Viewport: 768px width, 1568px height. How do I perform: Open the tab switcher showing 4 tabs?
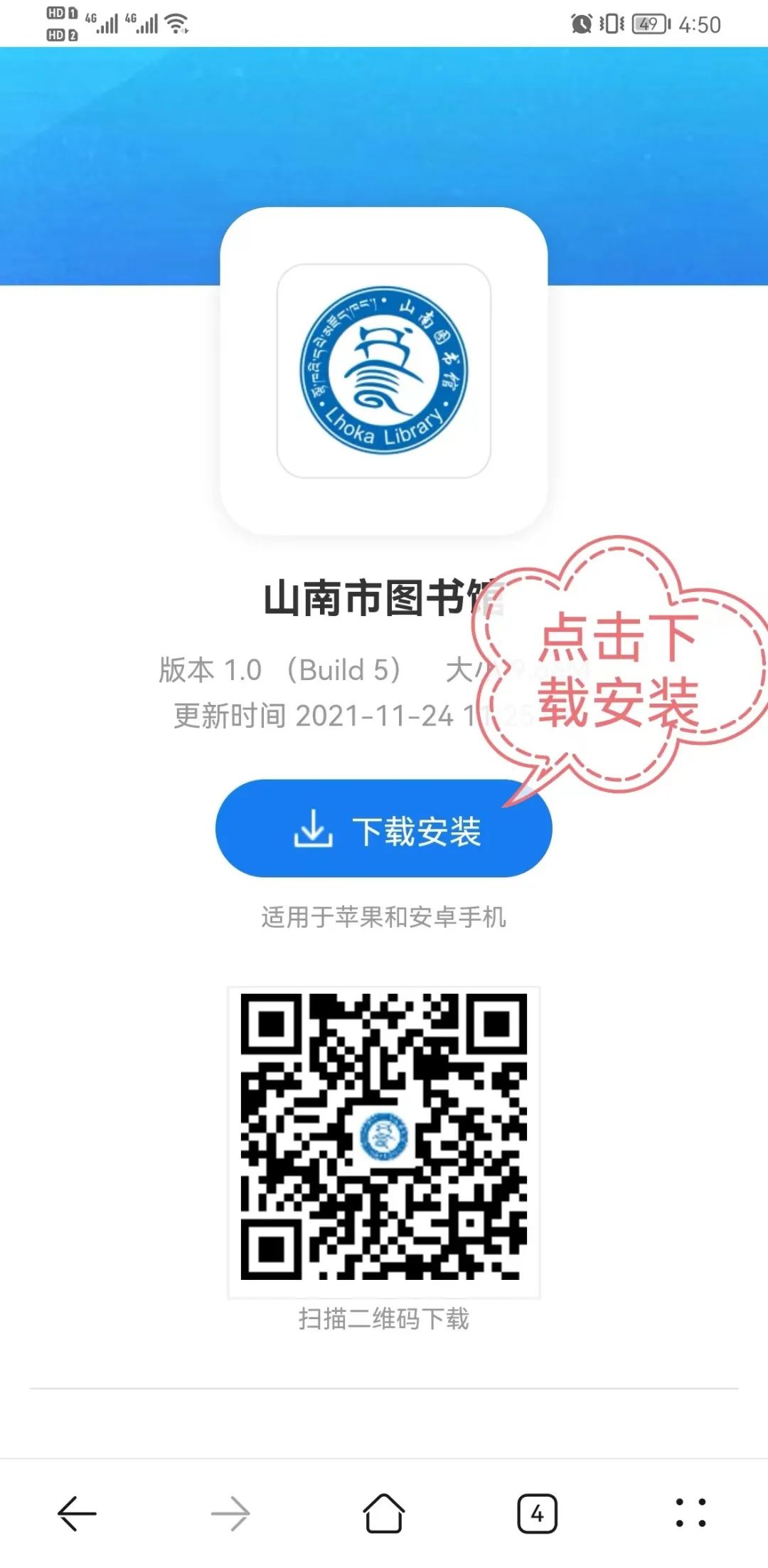click(537, 1513)
